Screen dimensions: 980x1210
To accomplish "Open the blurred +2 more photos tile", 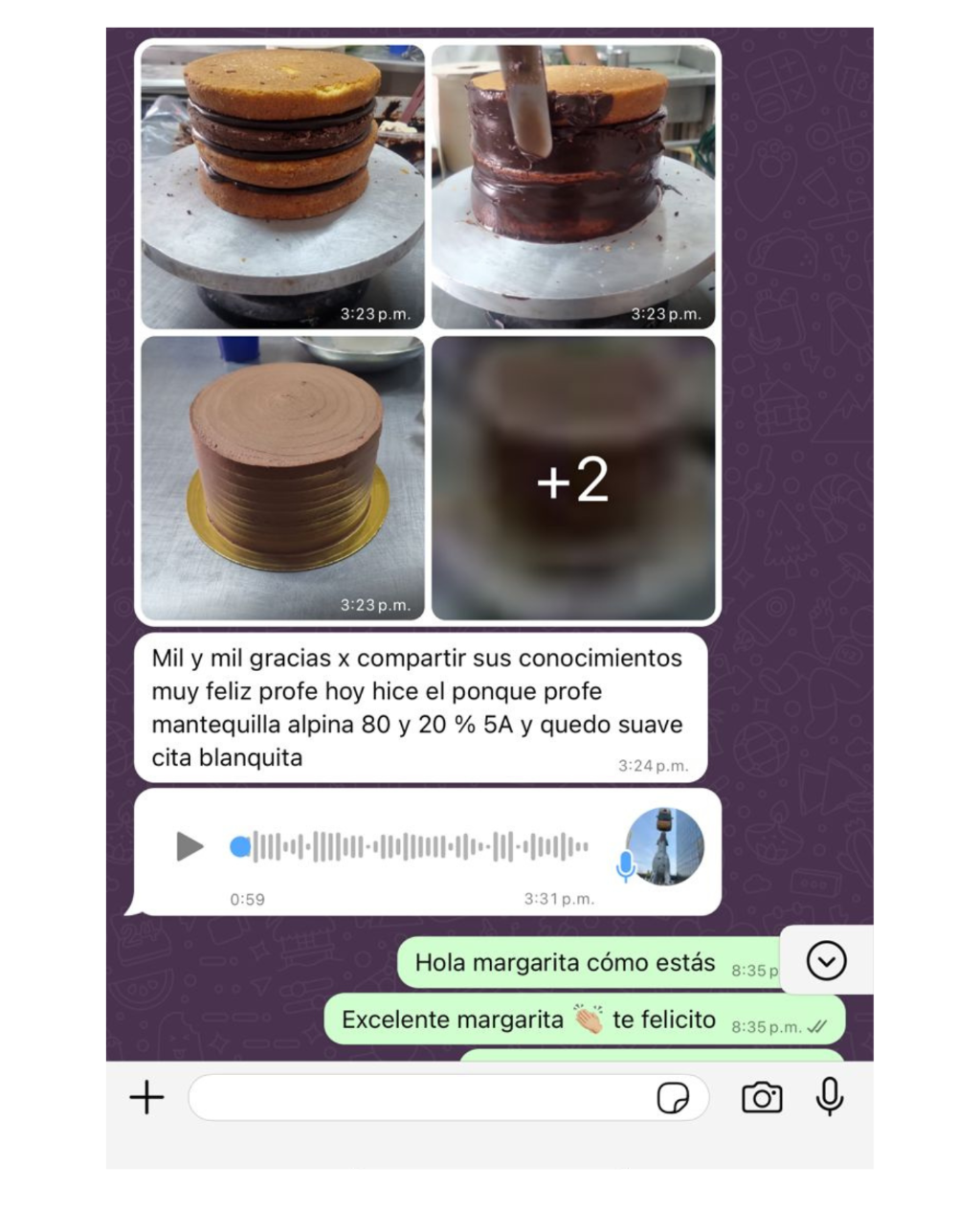I will tap(573, 478).
